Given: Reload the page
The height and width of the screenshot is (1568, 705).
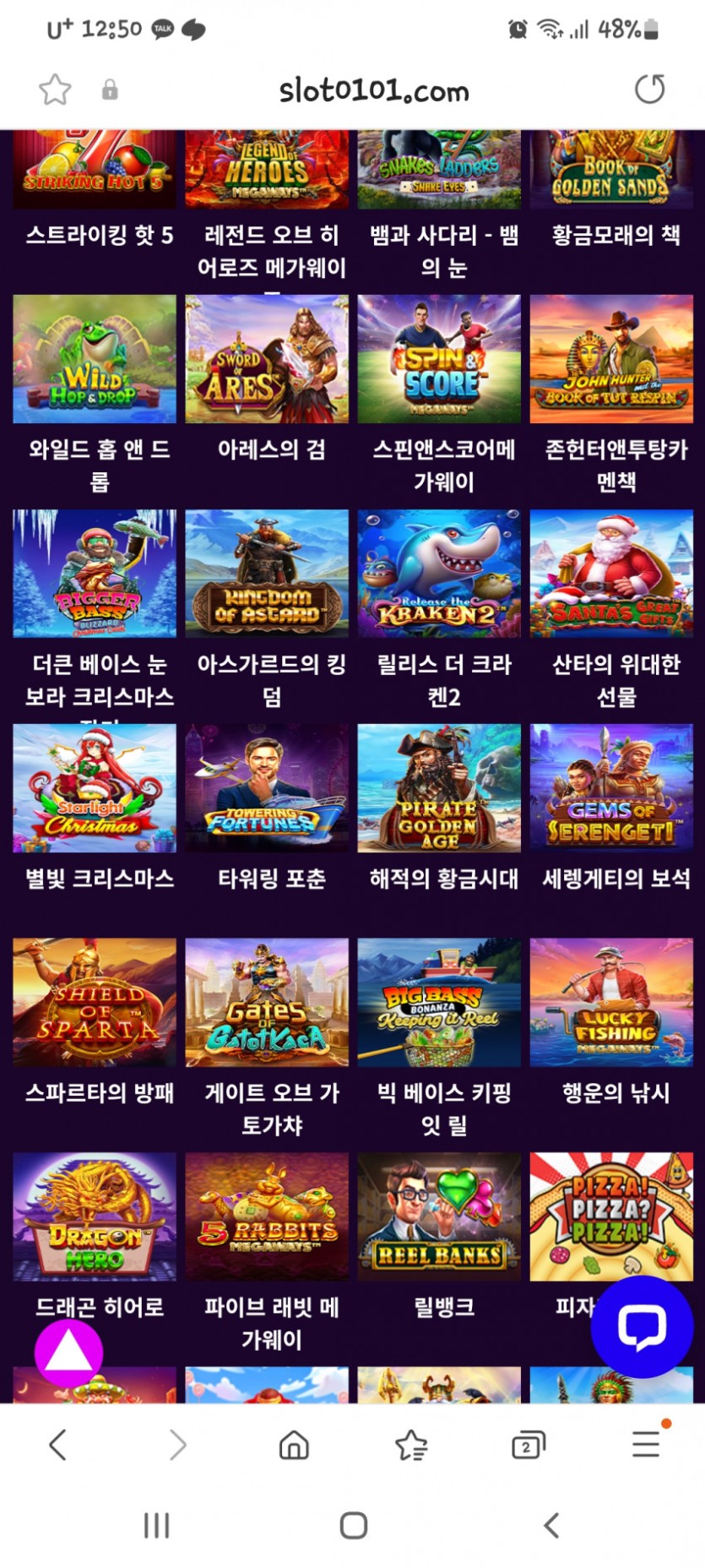Looking at the screenshot, I should point(649,89).
